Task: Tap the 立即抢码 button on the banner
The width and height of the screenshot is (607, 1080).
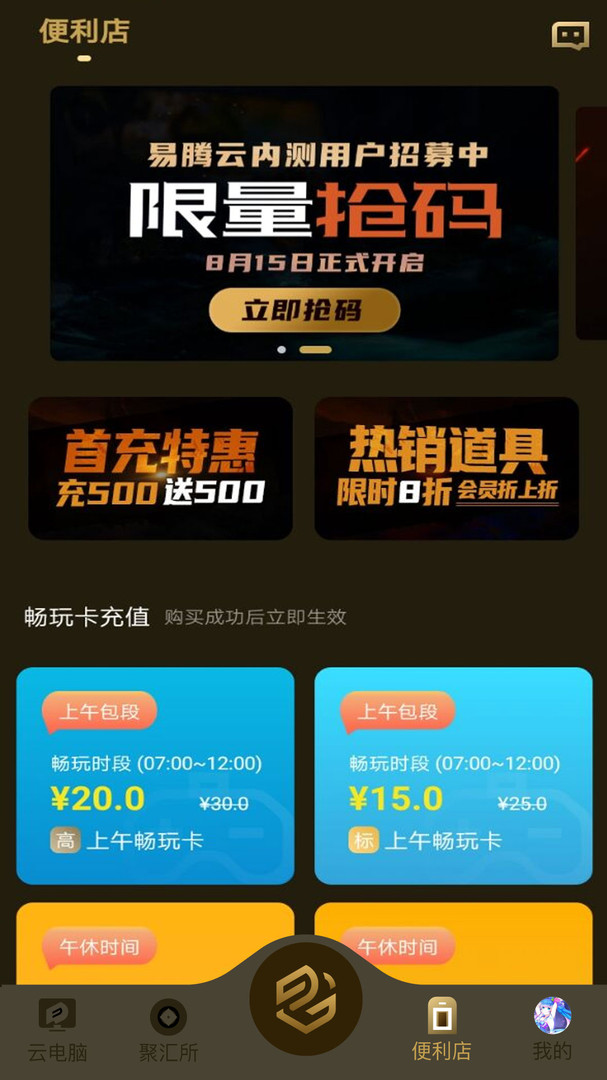Action: (304, 311)
